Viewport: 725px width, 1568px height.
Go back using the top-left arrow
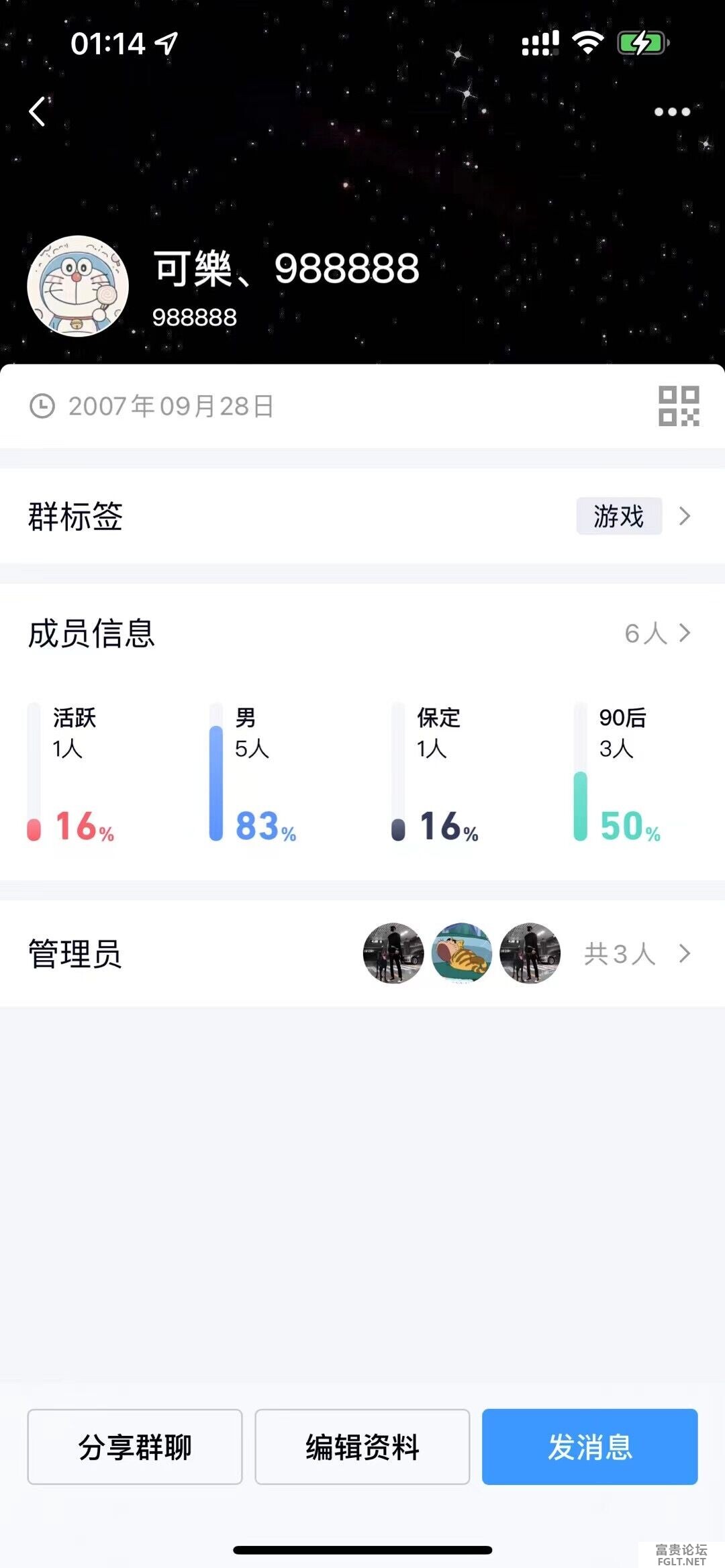pos(38,111)
